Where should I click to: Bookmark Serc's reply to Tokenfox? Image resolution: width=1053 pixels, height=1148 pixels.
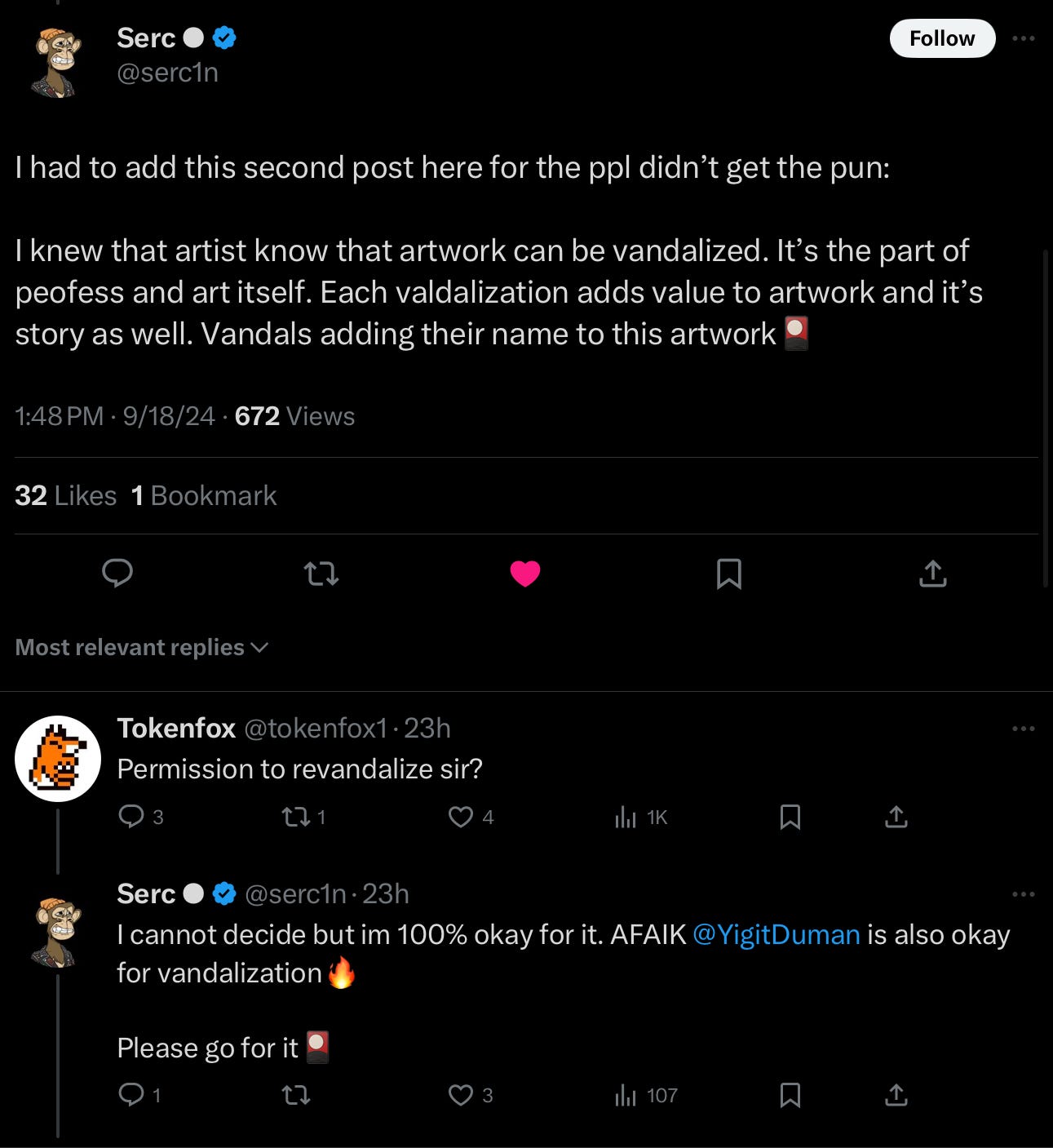tap(790, 1095)
